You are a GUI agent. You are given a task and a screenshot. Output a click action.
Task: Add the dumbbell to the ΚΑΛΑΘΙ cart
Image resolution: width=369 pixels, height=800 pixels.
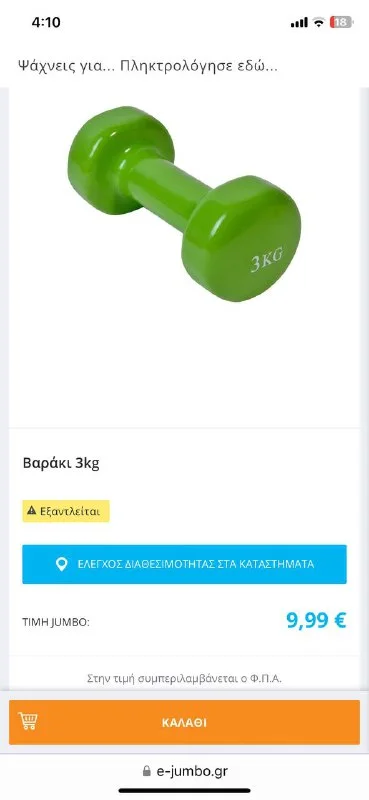(184, 722)
